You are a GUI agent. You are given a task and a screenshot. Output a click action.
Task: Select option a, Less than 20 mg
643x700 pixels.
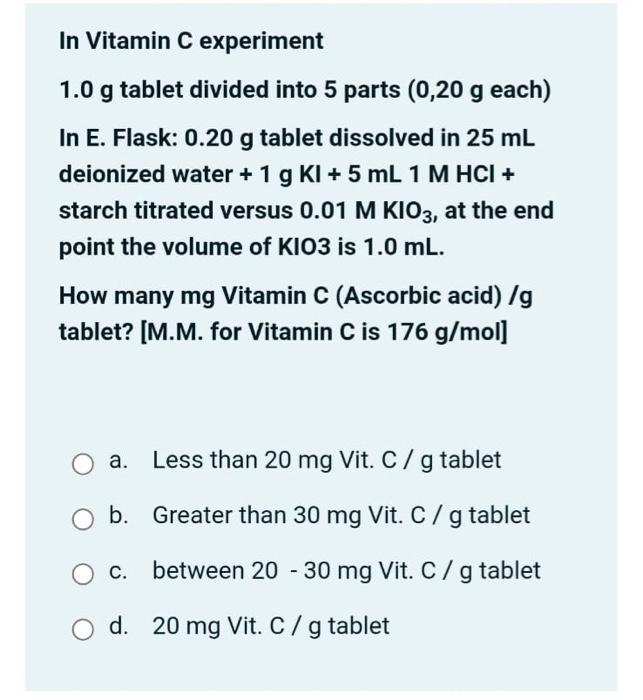click(83, 463)
